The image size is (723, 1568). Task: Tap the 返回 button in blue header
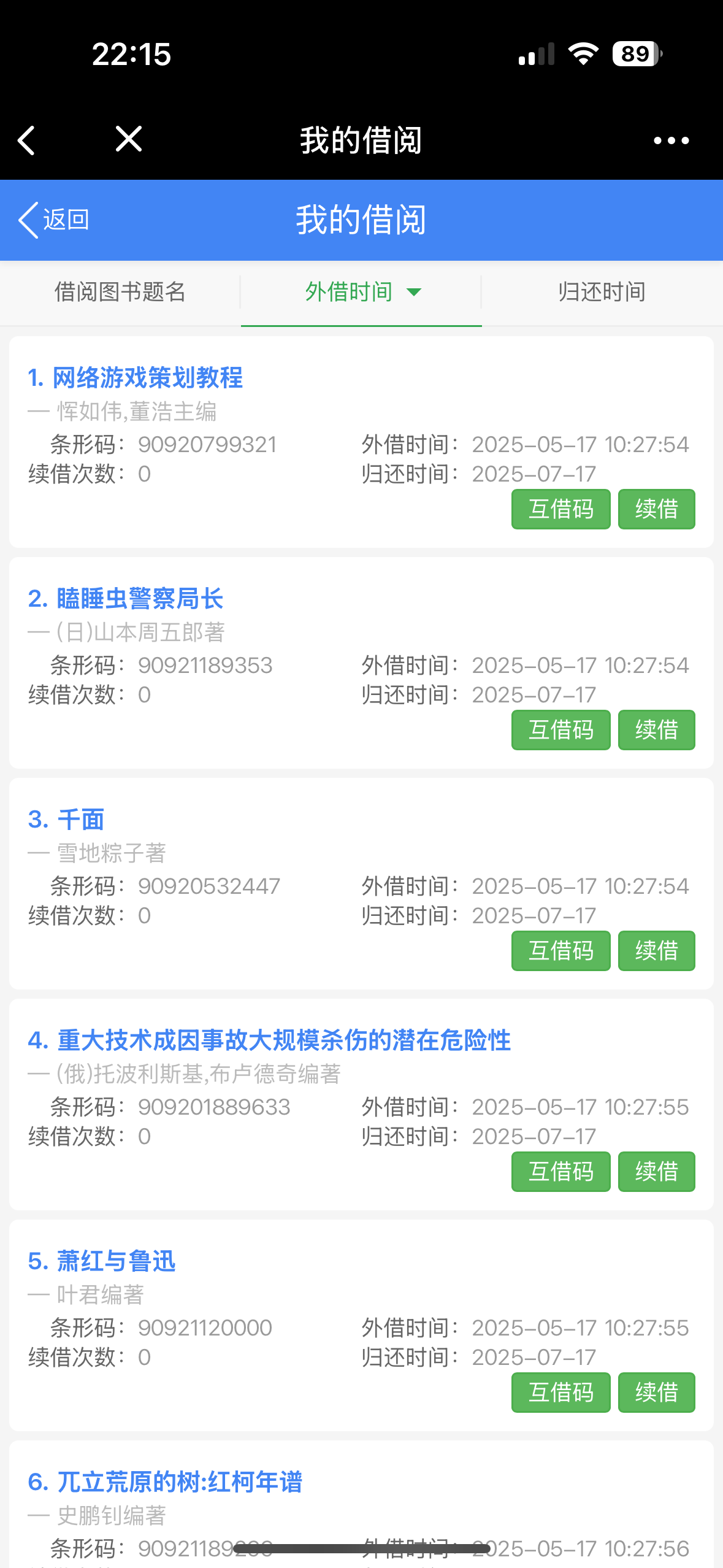point(54,220)
